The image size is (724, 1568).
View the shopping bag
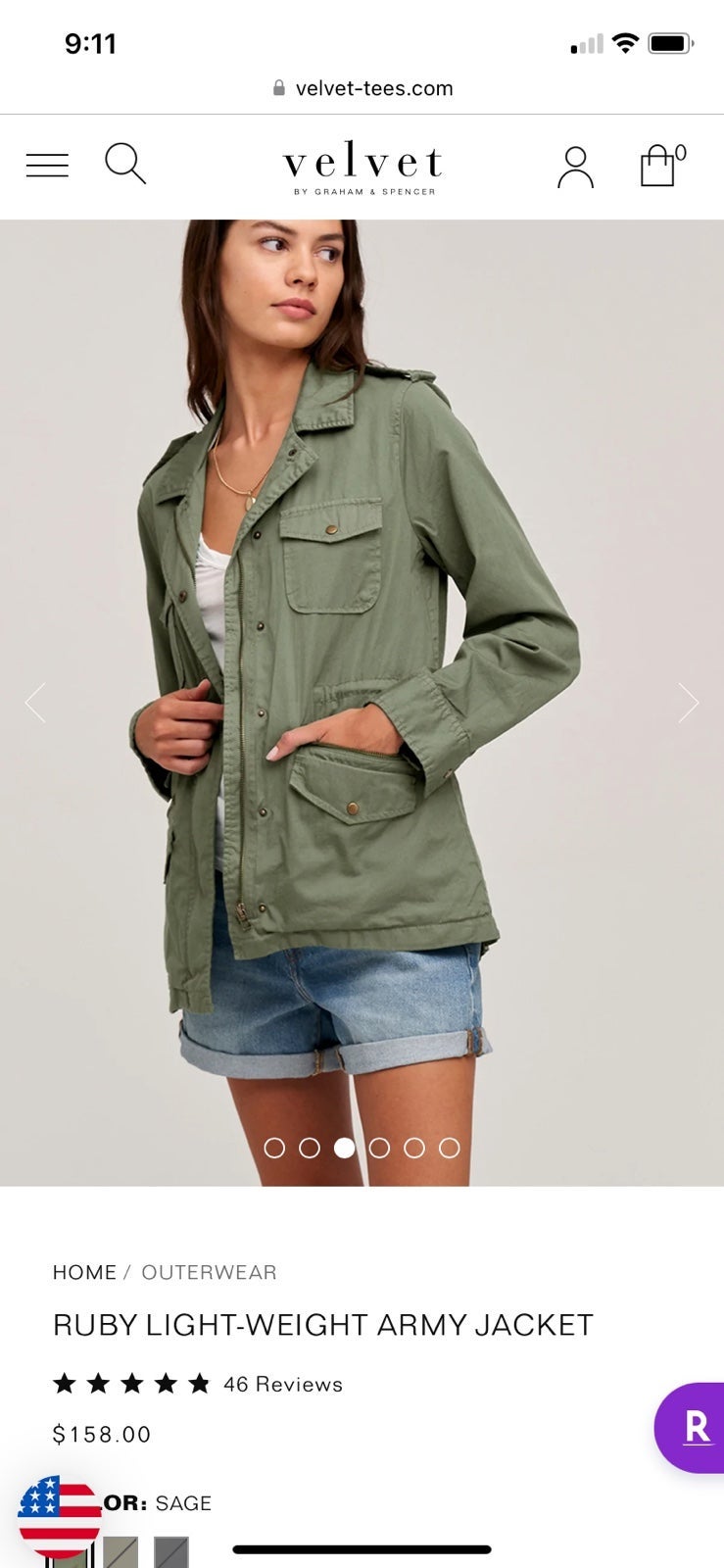pyautogui.click(x=662, y=165)
